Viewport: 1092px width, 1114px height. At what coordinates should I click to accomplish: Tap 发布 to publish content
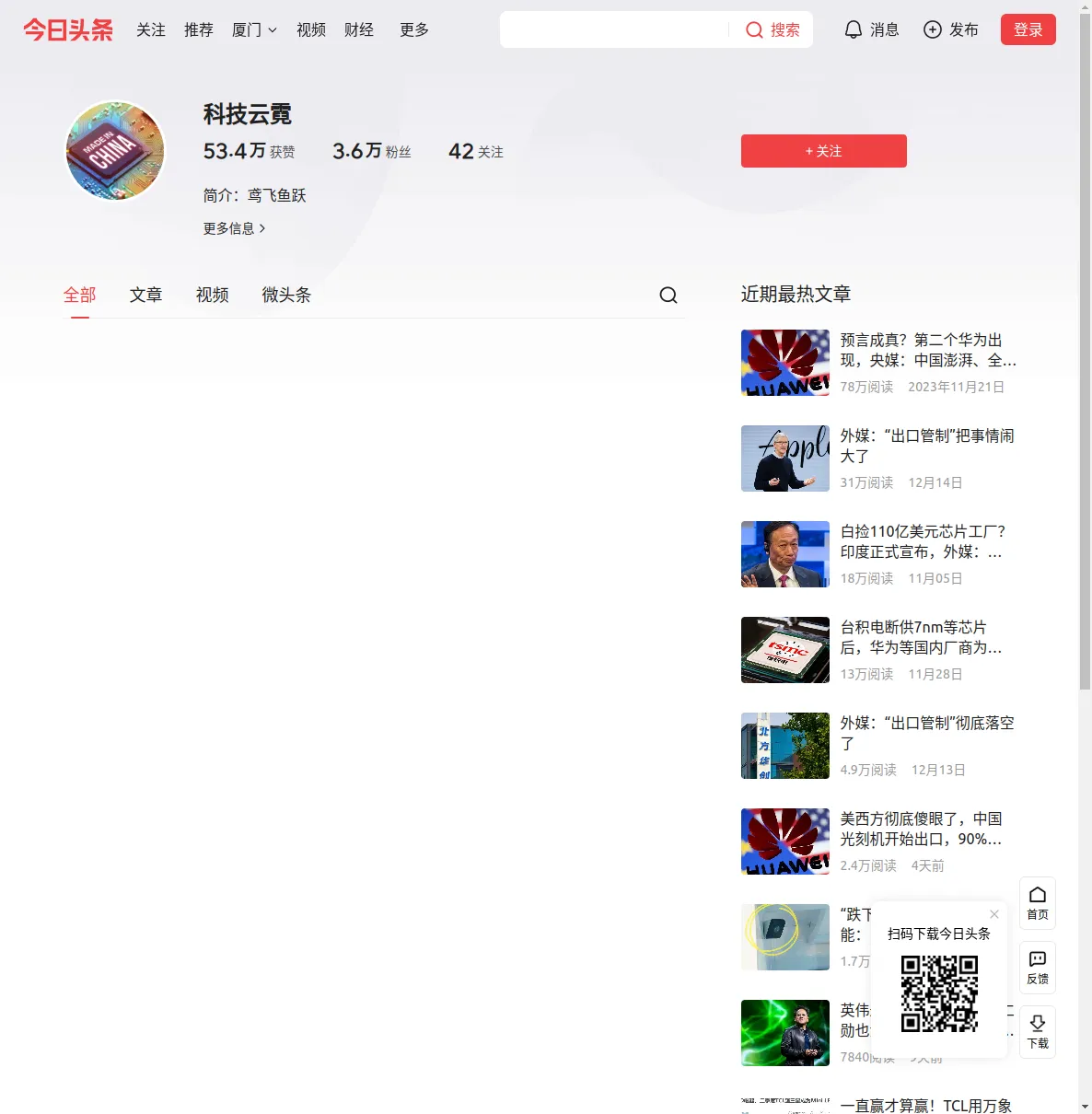(x=951, y=29)
